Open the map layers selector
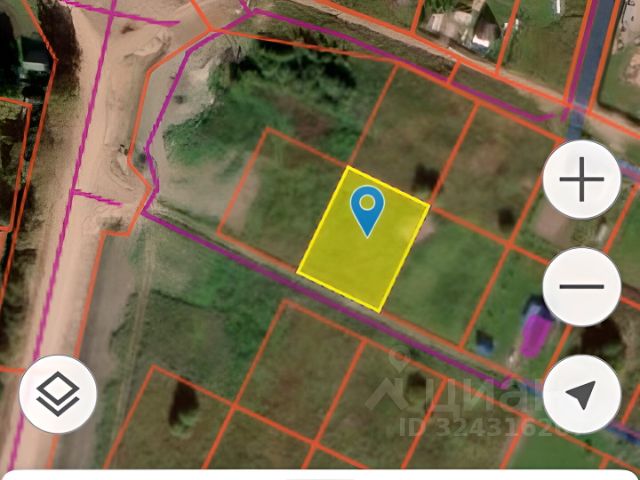This screenshot has height=480, width=640. [x=58, y=394]
